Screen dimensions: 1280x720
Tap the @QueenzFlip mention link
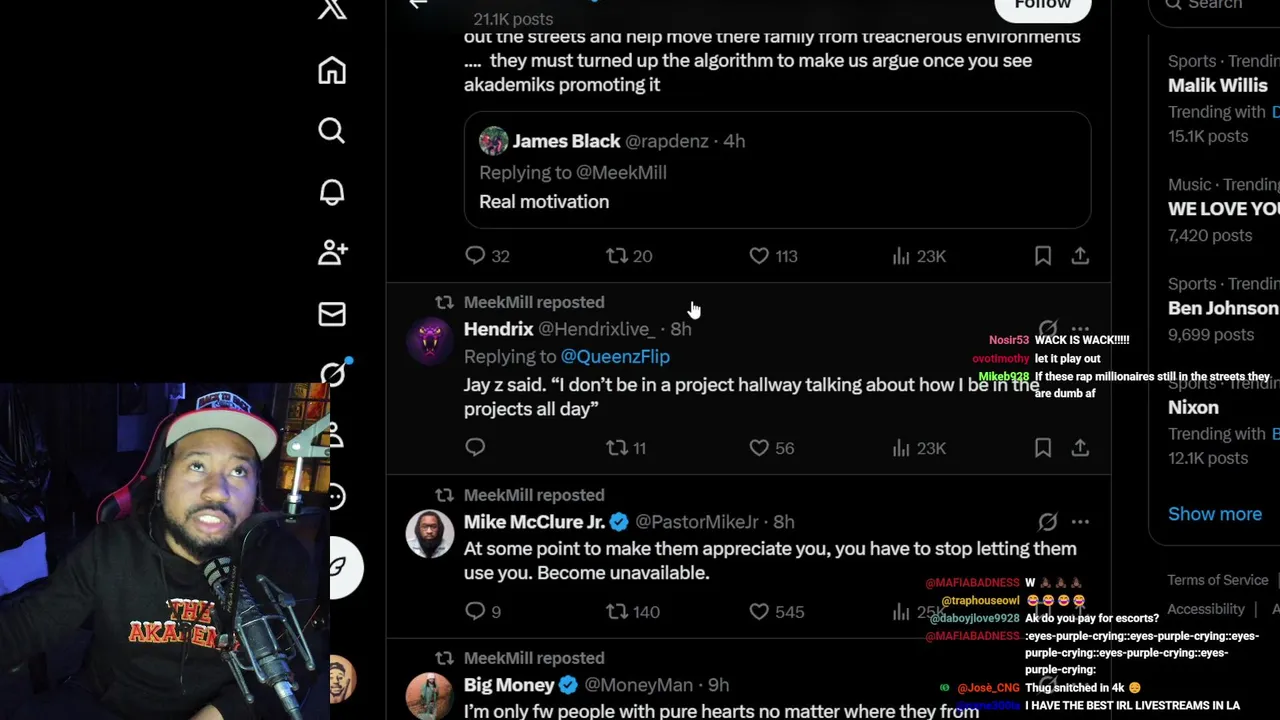(615, 357)
